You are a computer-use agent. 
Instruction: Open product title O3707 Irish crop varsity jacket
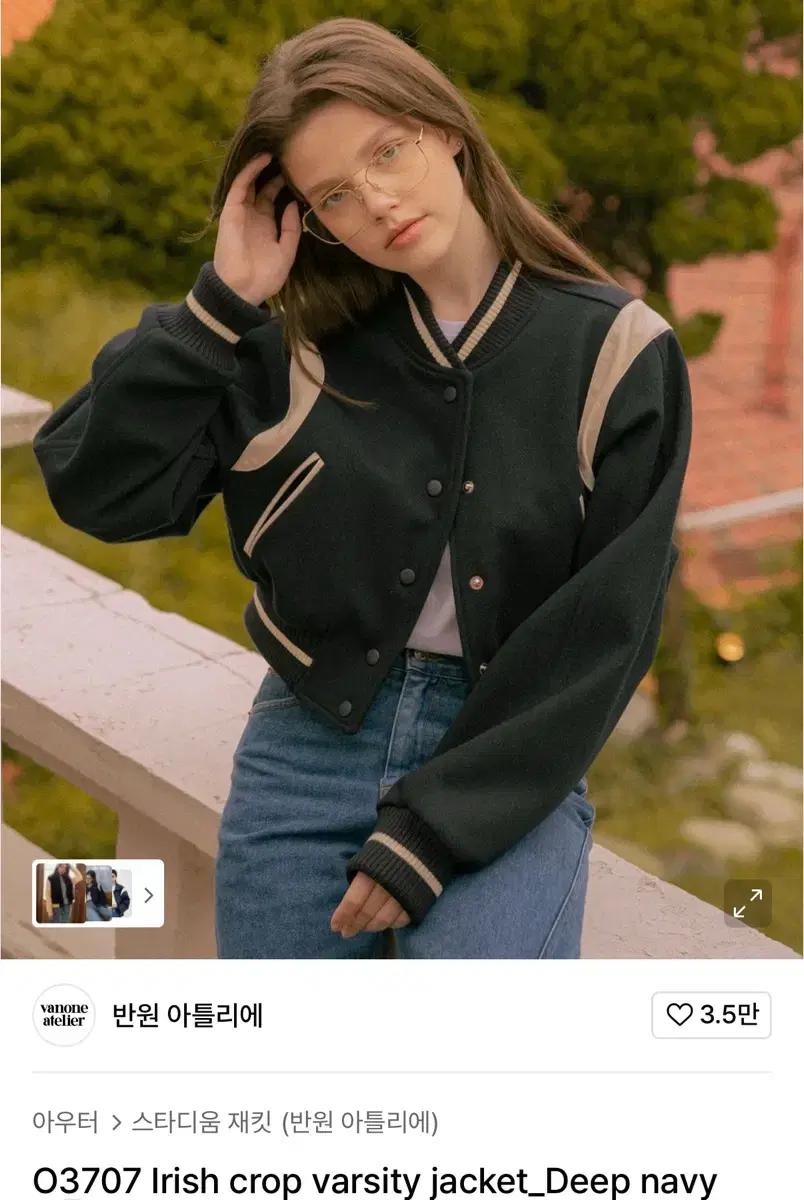click(300, 1182)
